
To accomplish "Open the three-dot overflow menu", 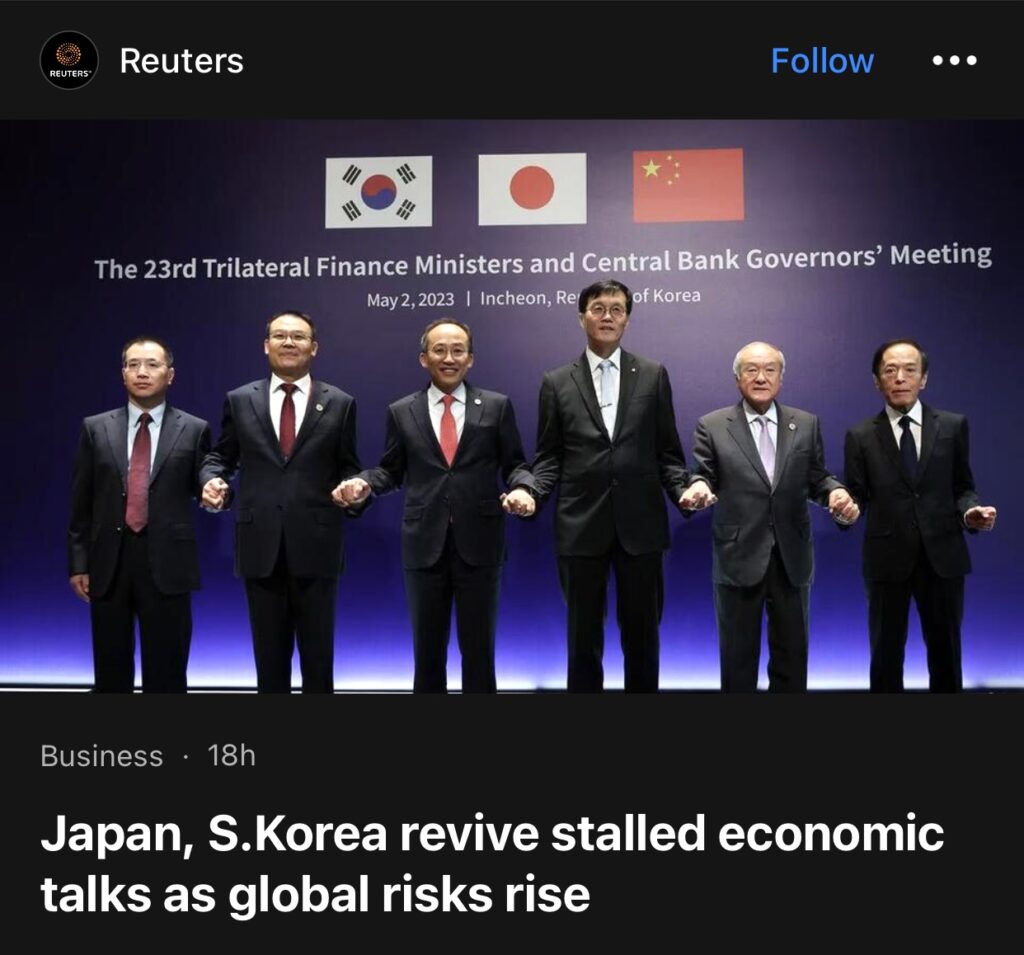I will click(953, 61).
